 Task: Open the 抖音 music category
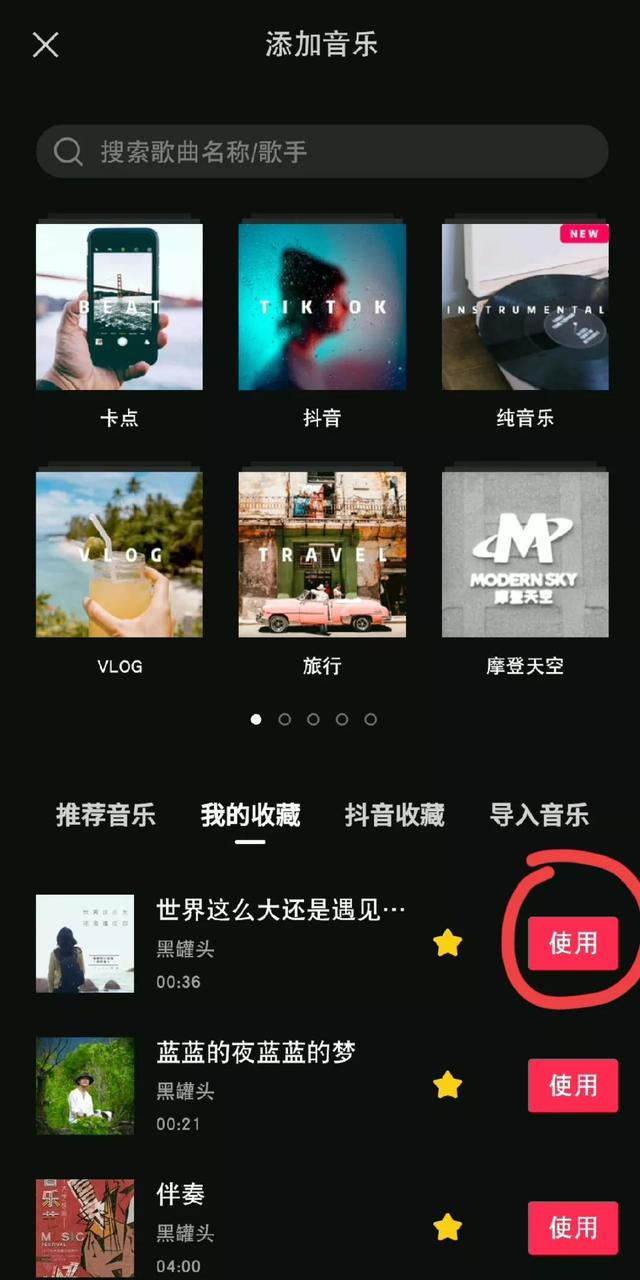pyautogui.click(x=322, y=307)
